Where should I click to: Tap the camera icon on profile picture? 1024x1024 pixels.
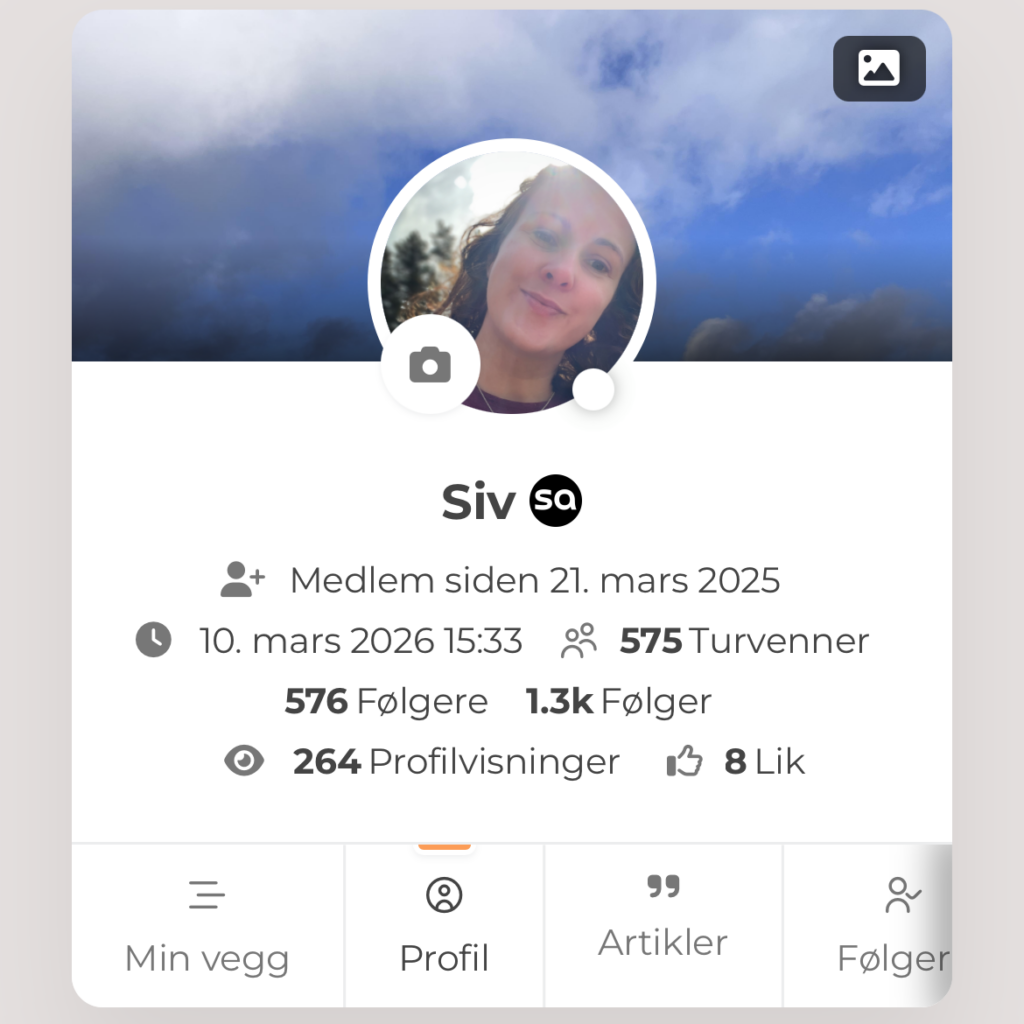click(430, 365)
